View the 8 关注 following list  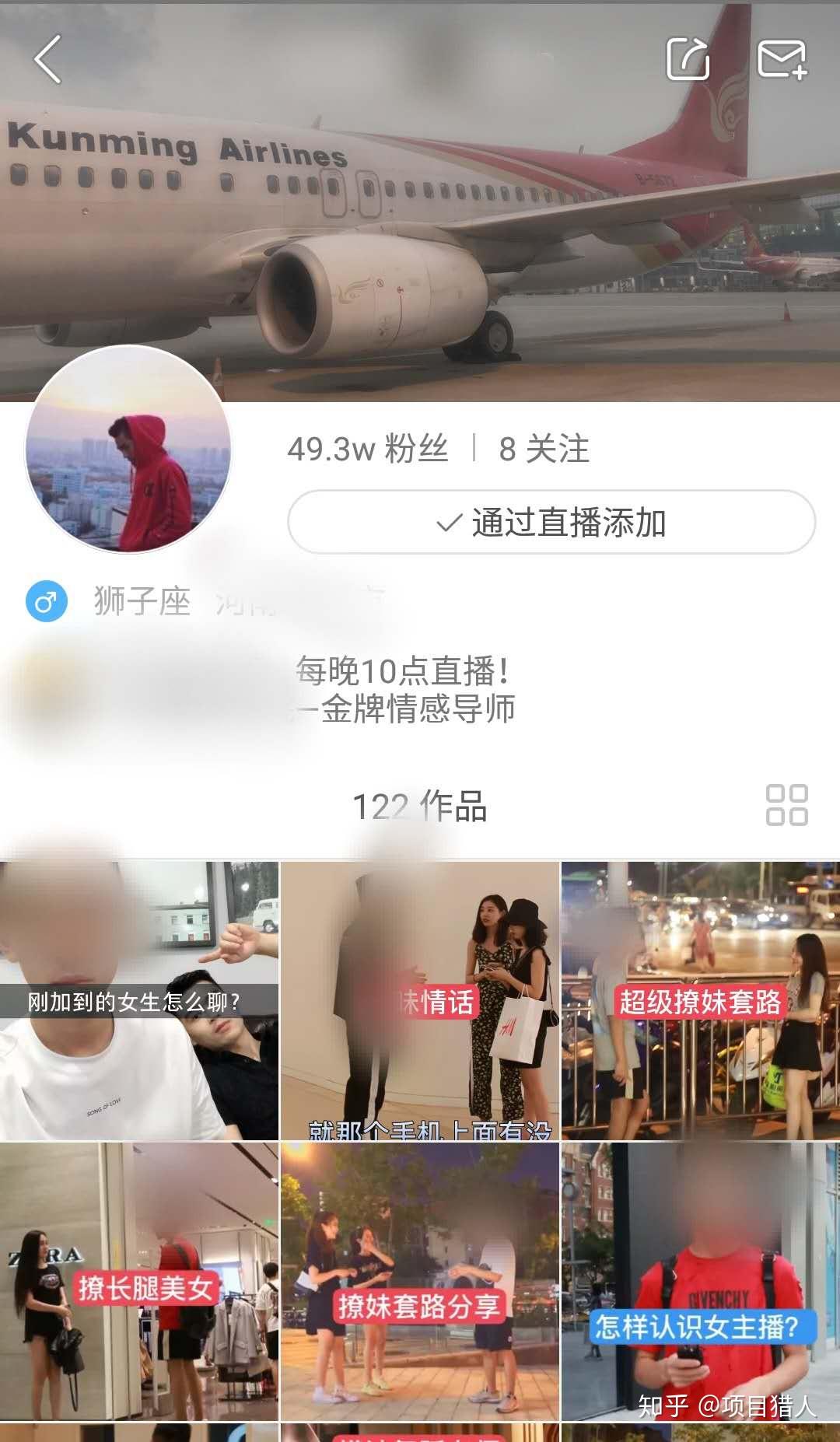[x=544, y=449]
